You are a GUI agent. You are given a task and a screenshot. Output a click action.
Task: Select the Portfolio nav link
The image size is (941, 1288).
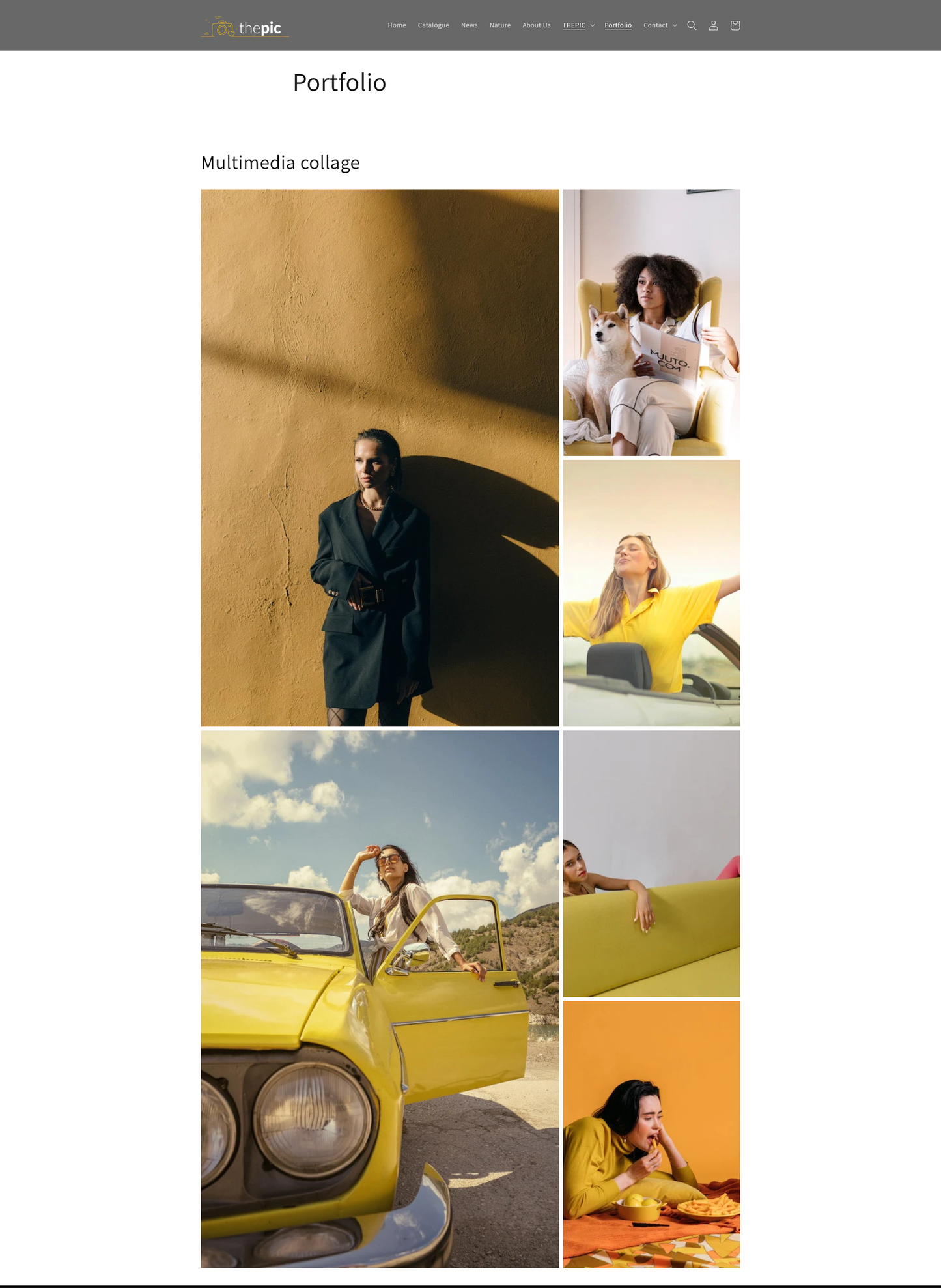pos(617,25)
